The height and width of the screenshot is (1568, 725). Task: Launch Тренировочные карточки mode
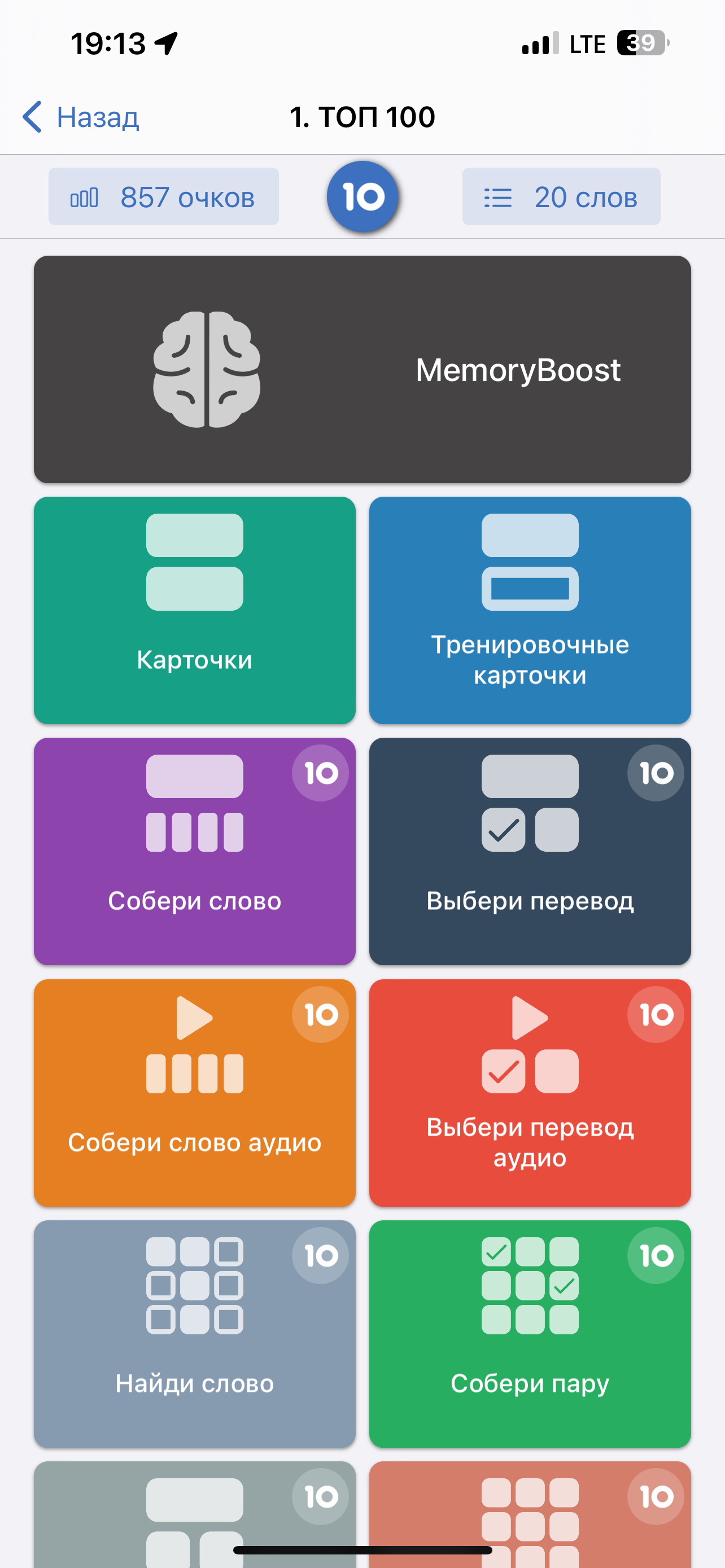pos(530,610)
